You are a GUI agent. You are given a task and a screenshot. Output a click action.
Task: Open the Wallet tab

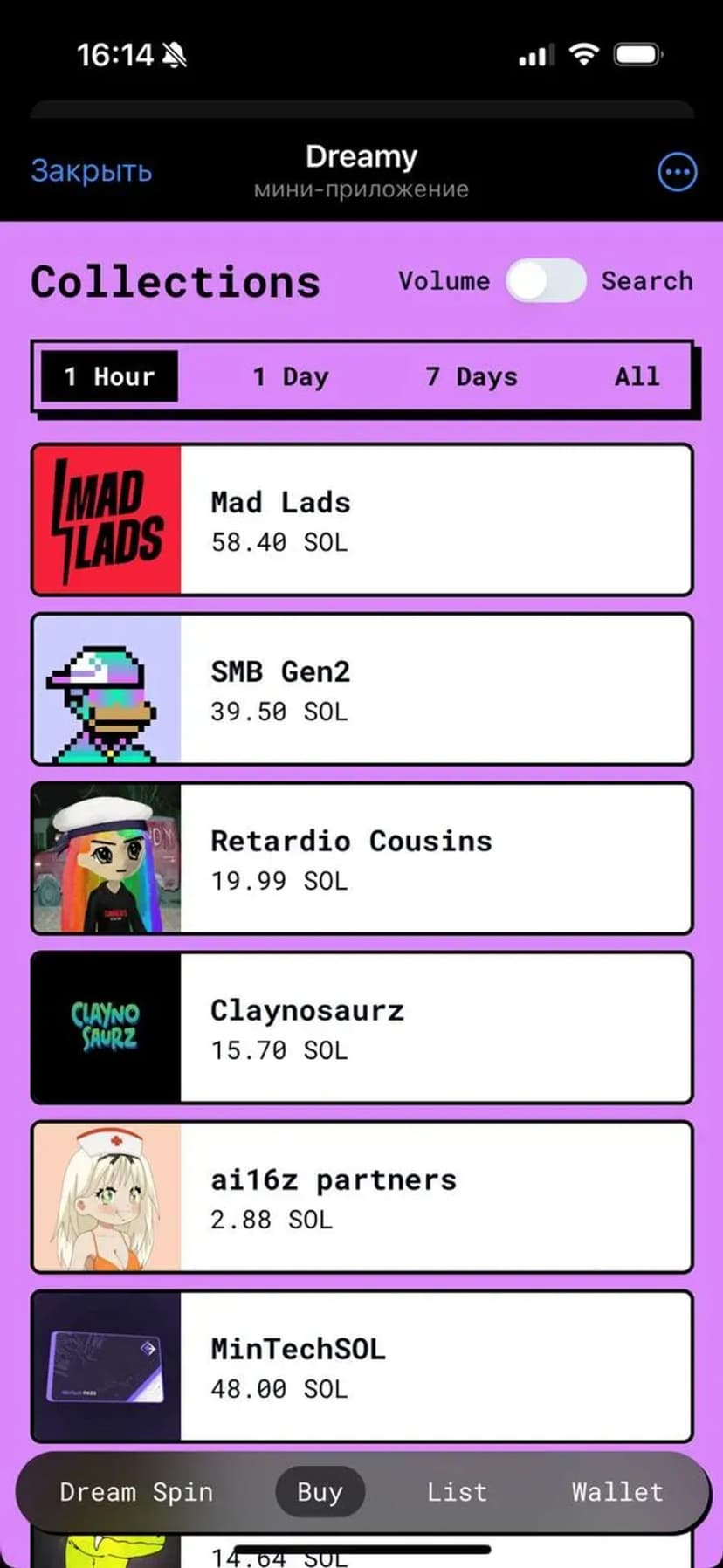coord(617,1492)
